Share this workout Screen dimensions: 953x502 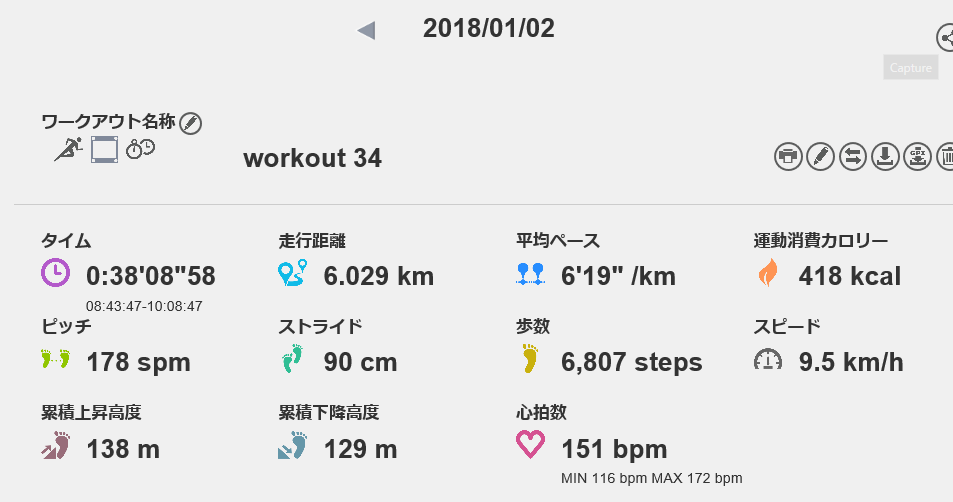coord(945,38)
